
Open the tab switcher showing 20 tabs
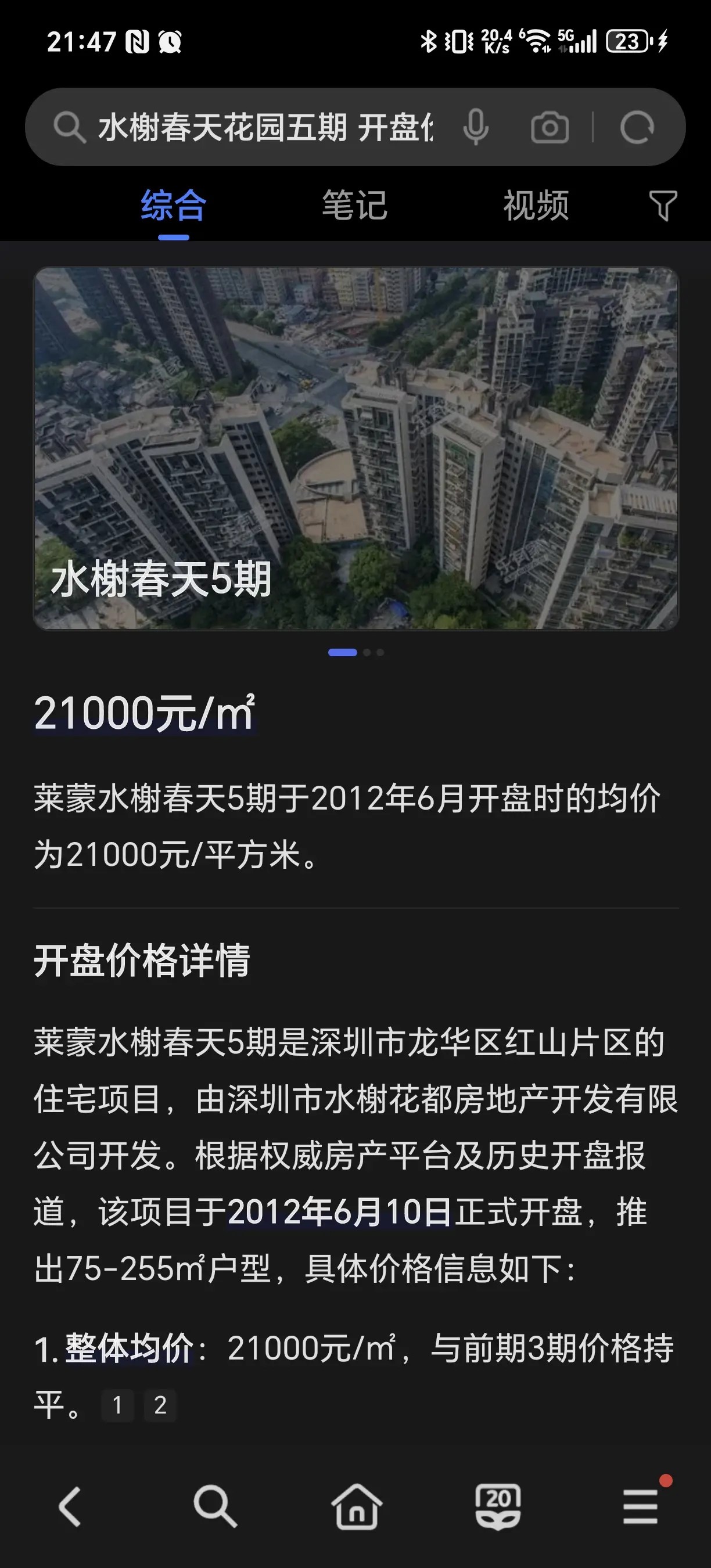click(498, 1507)
